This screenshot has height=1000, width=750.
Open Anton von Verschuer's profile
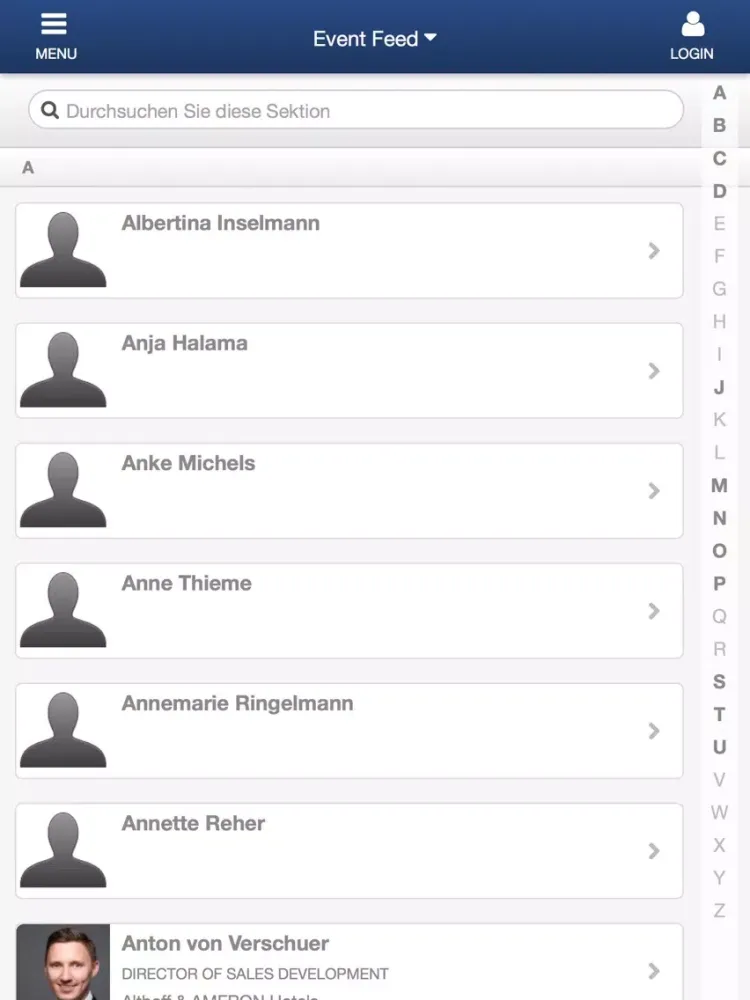349,962
